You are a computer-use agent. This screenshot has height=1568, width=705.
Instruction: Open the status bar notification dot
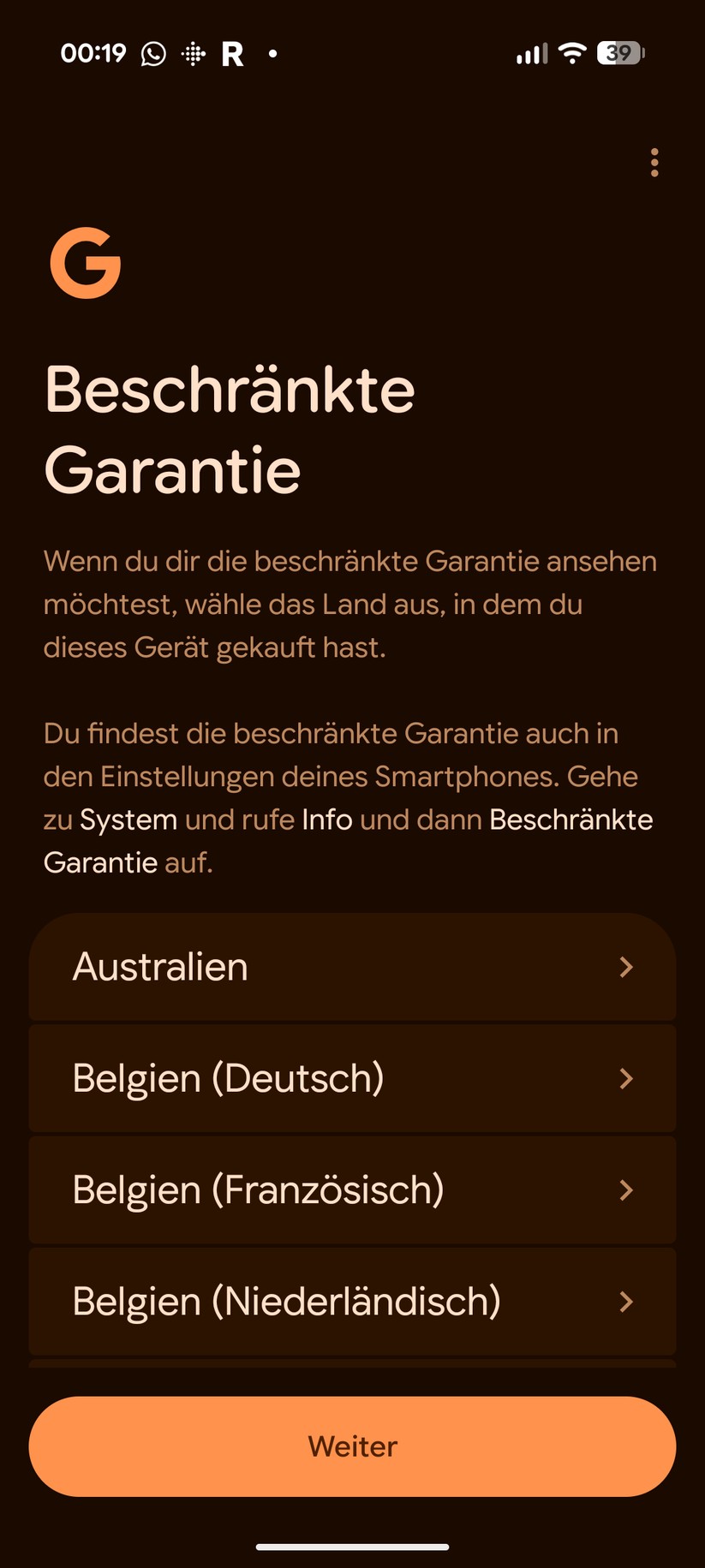coord(272,53)
